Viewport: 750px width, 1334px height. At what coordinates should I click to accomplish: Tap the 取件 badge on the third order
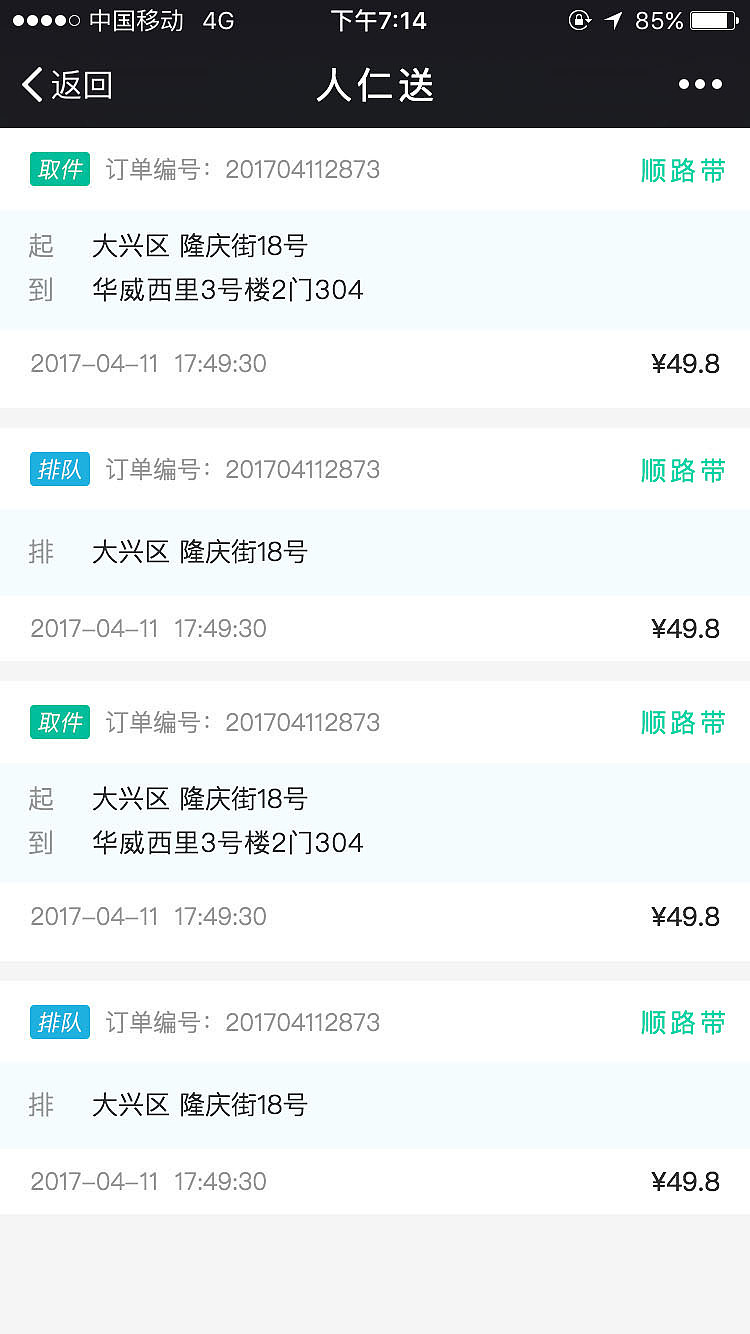59,722
